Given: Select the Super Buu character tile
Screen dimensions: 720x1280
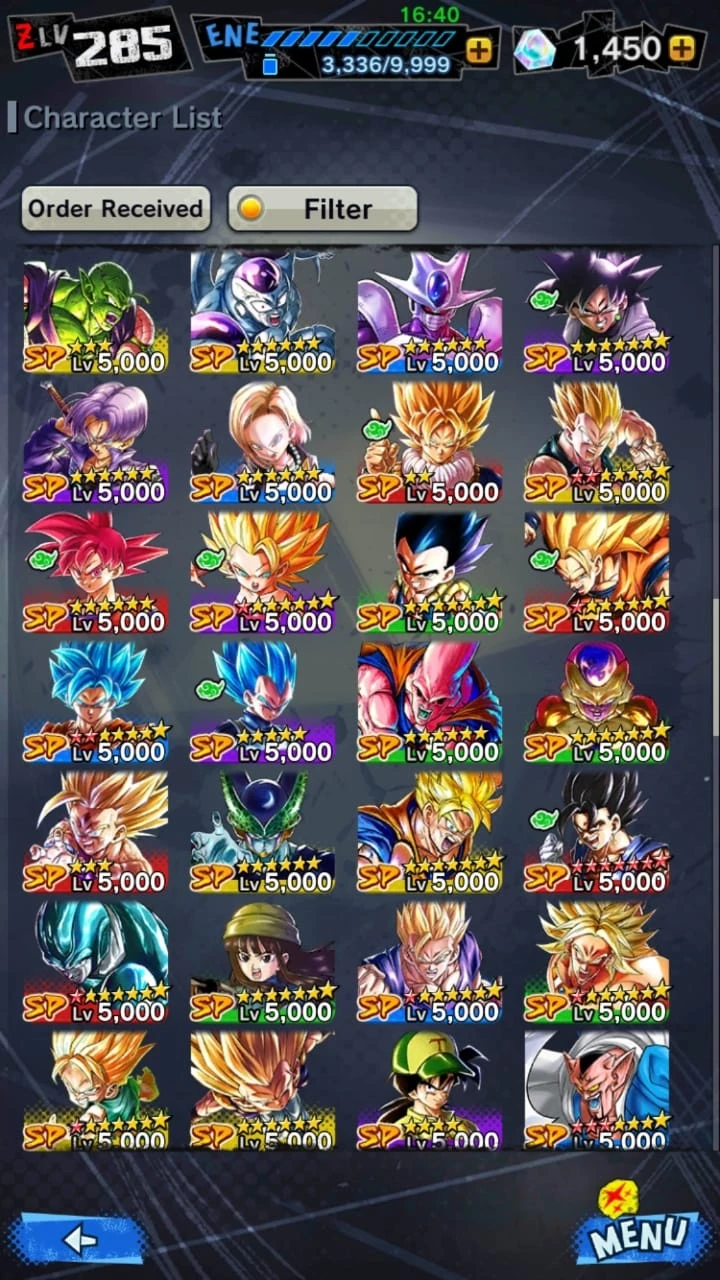Looking at the screenshot, I should click(x=430, y=701).
